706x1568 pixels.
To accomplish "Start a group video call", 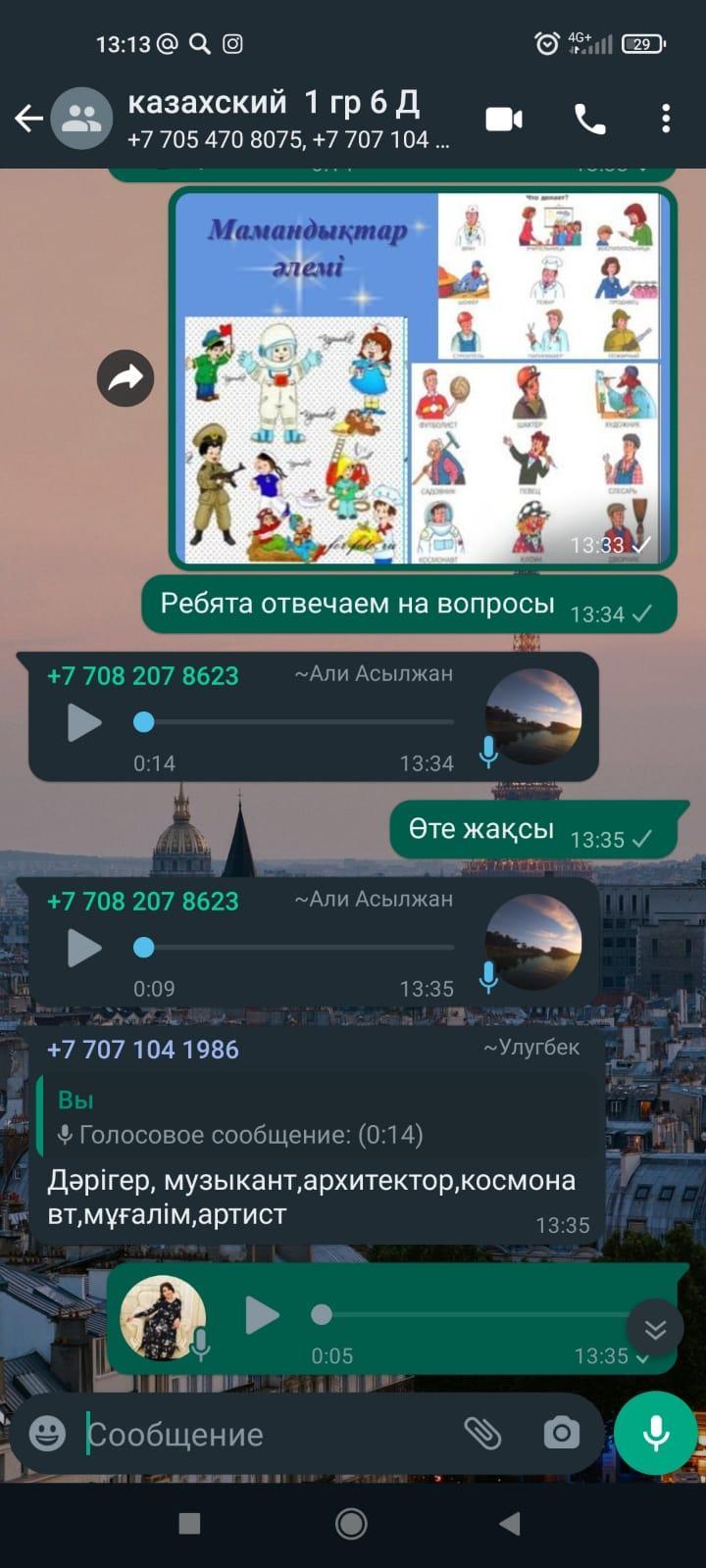I will 504,120.
